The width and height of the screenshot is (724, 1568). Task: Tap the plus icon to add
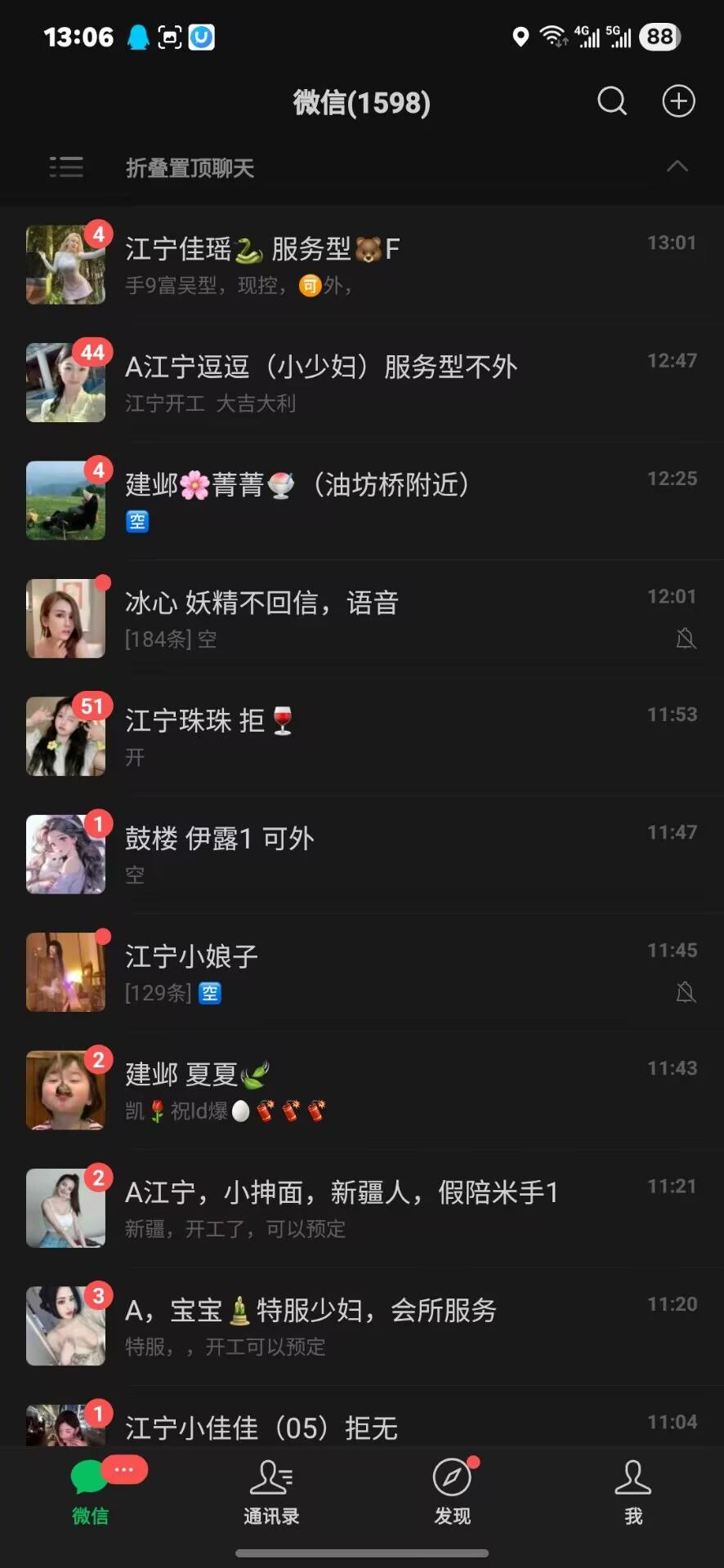678,101
